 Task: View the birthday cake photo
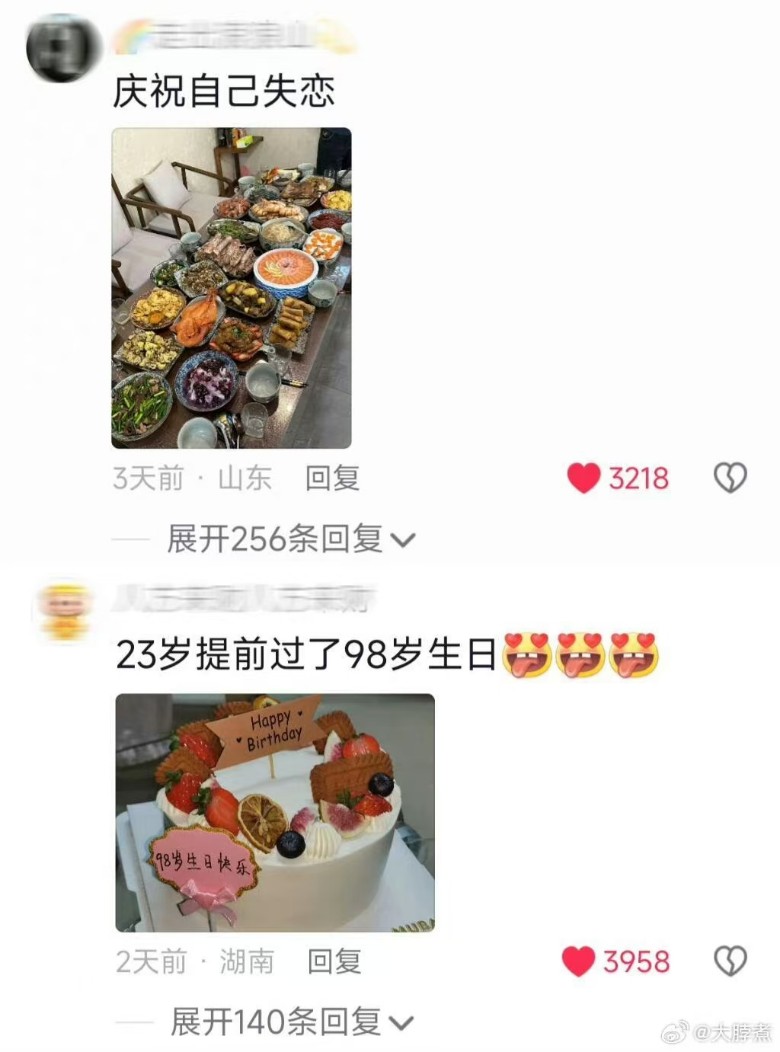tap(275, 812)
